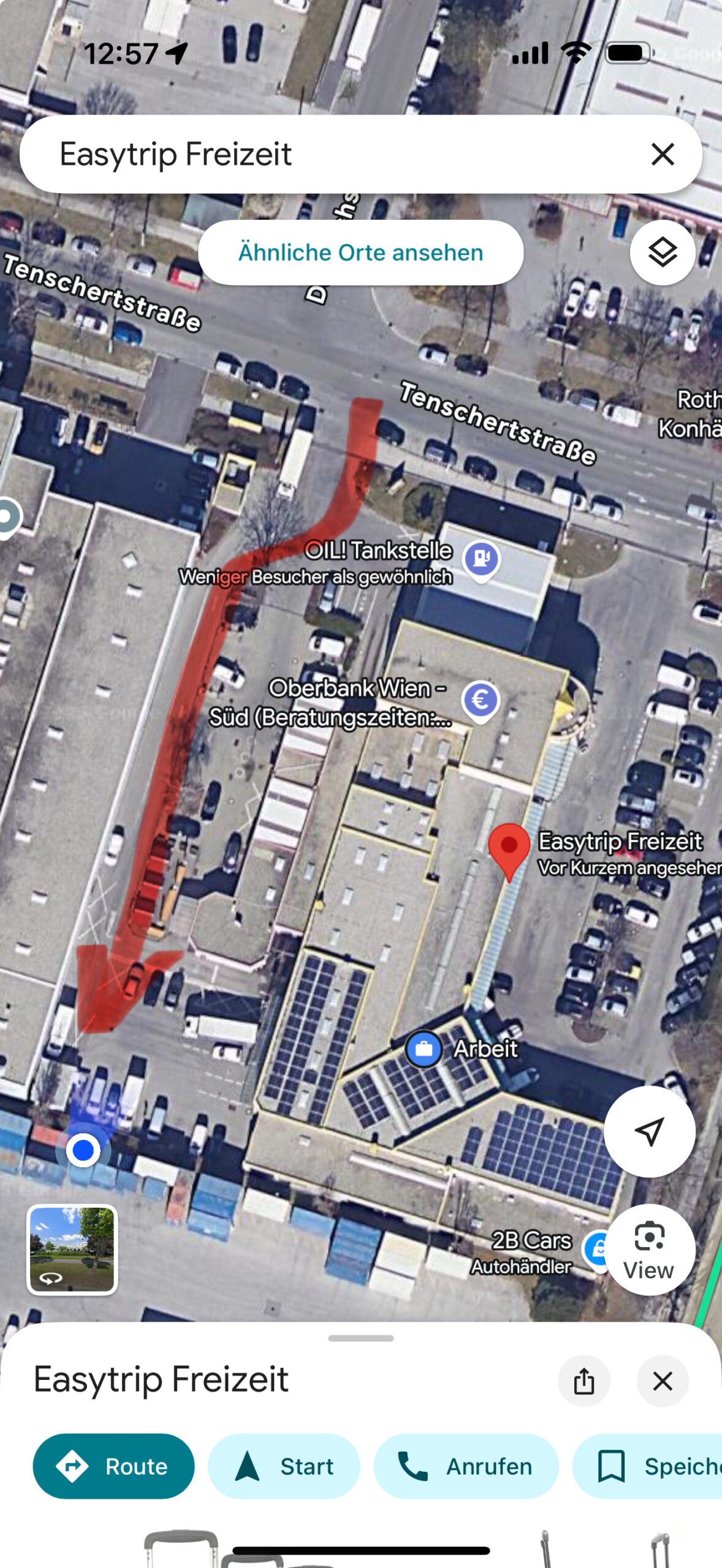Open the map layers selector

663,252
